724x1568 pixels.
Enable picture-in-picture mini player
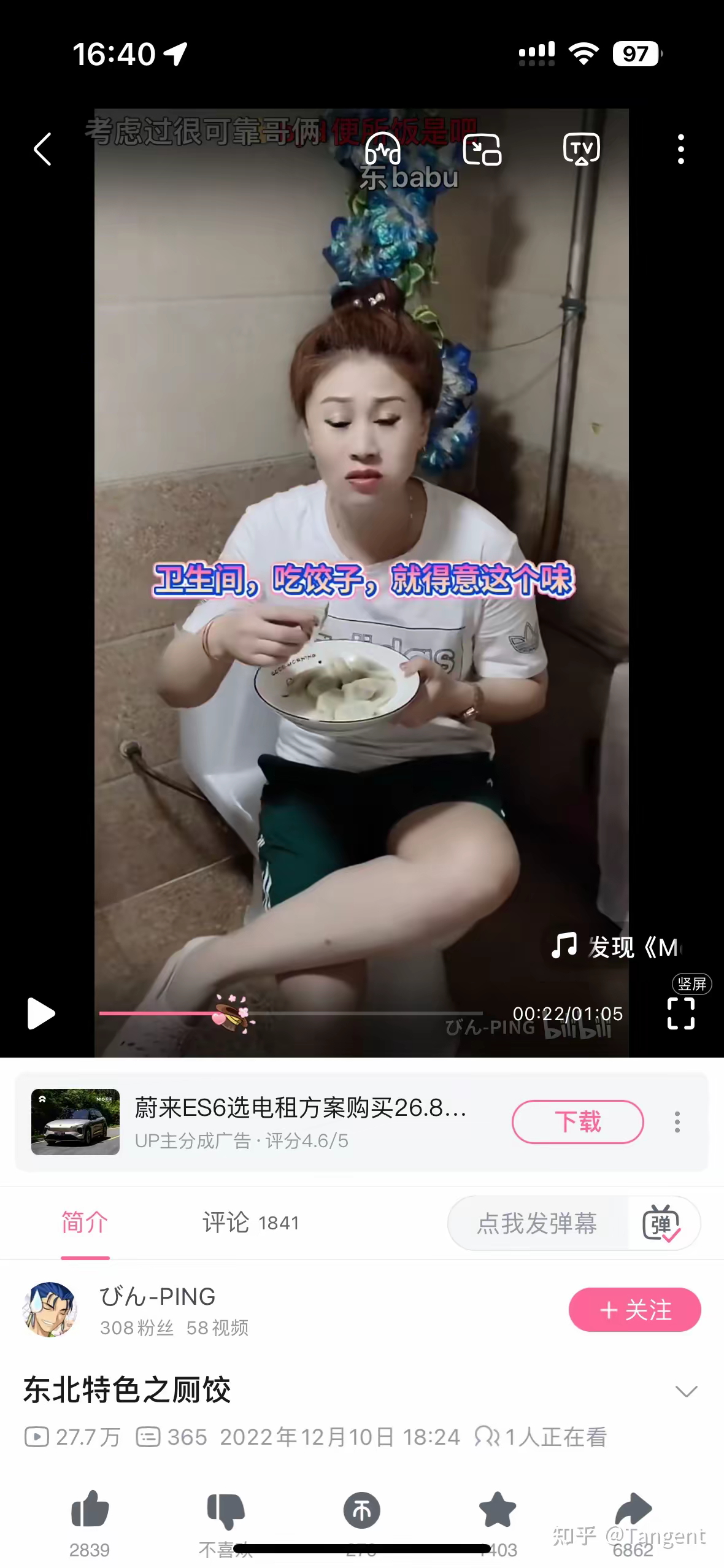(482, 149)
